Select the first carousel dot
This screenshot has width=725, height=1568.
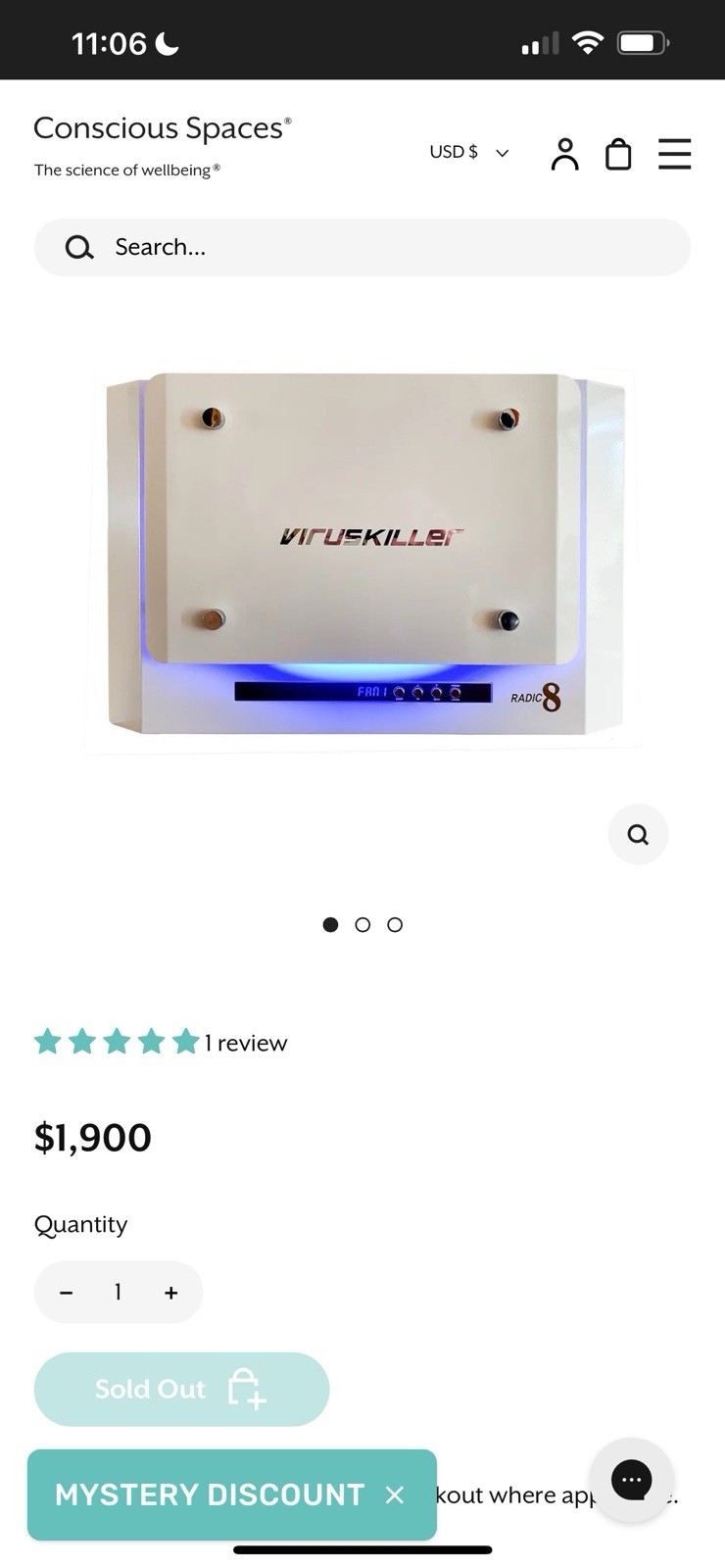pyautogui.click(x=330, y=924)
